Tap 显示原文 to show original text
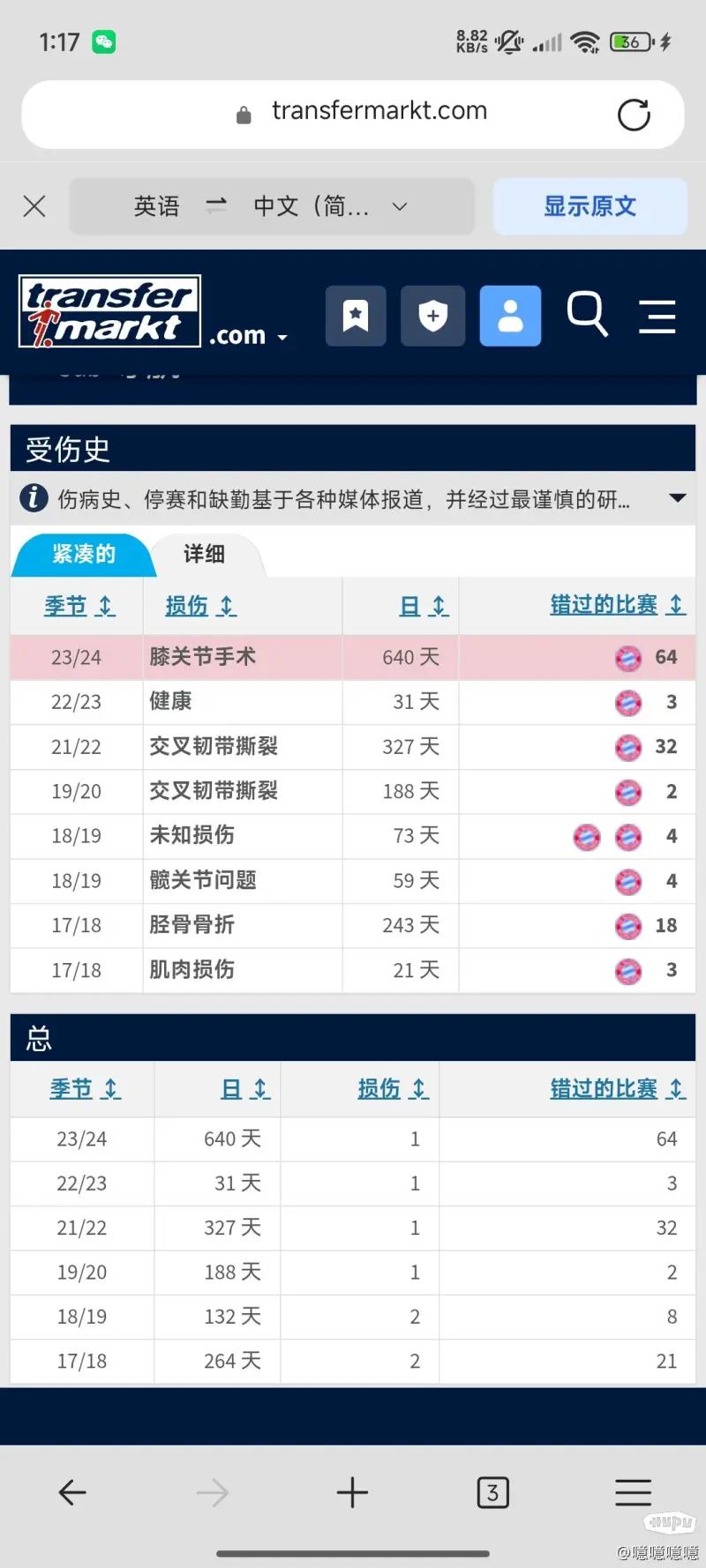 [590, 206]
